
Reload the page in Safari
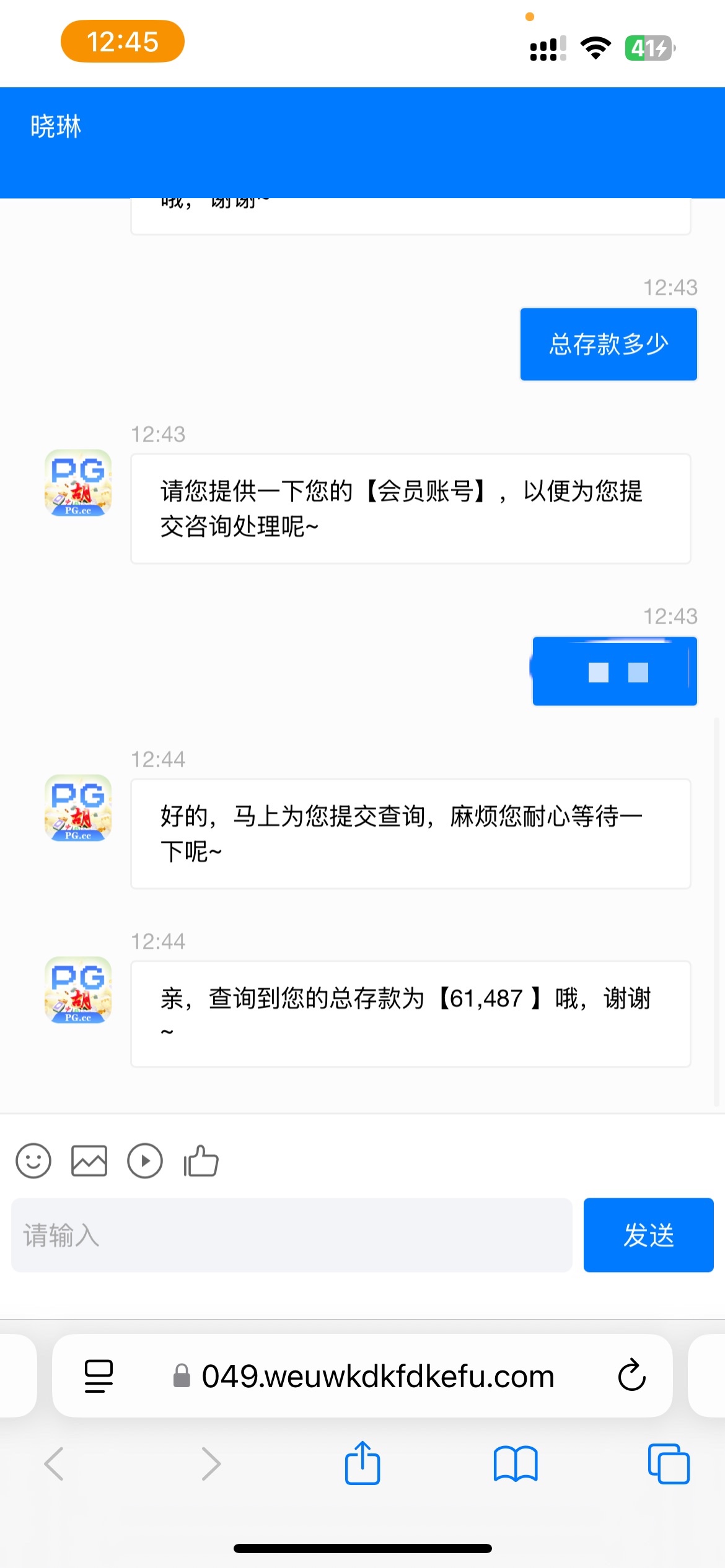coord(631,1375)
